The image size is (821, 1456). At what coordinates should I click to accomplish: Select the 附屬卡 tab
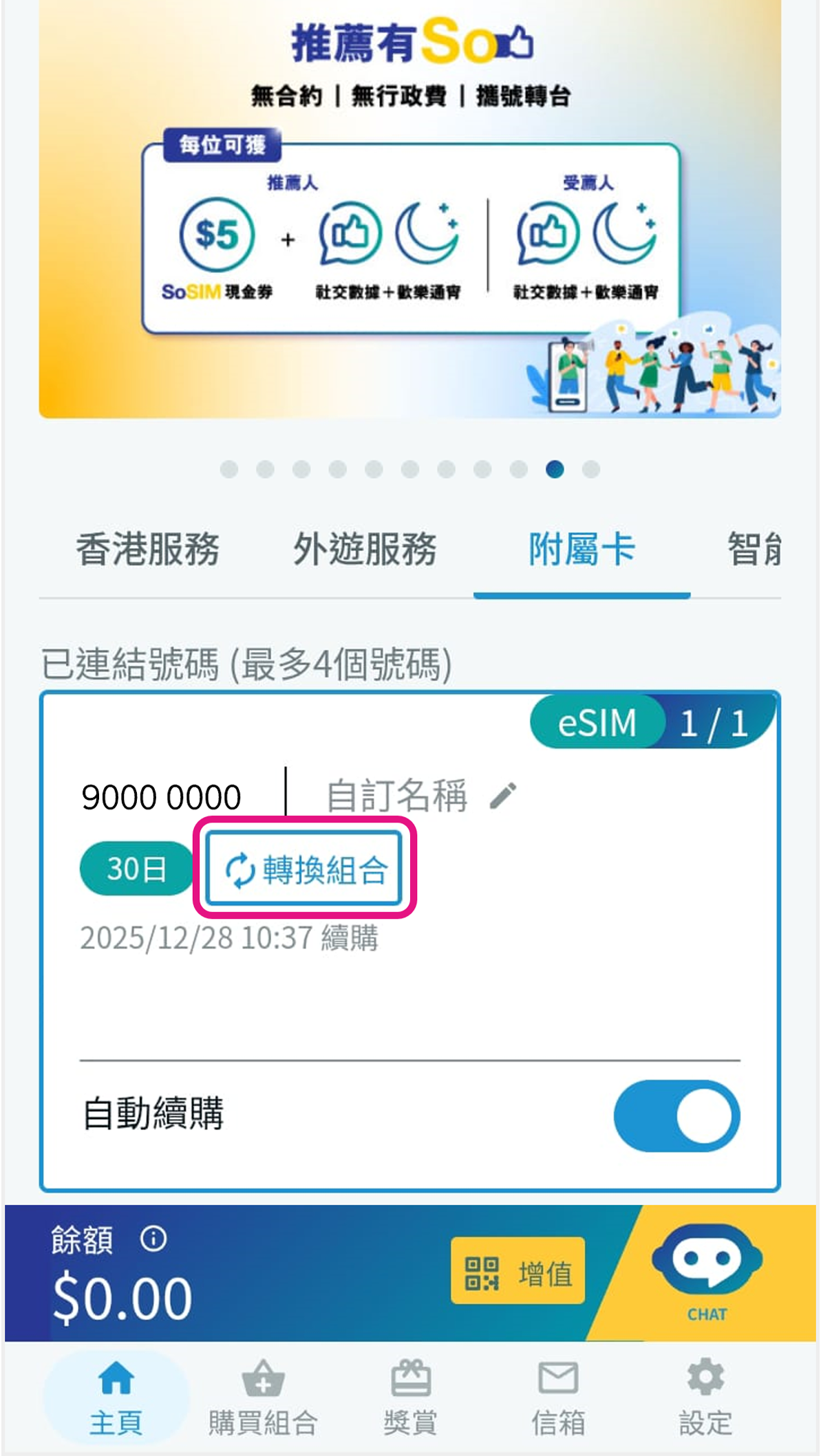[582, 550]
